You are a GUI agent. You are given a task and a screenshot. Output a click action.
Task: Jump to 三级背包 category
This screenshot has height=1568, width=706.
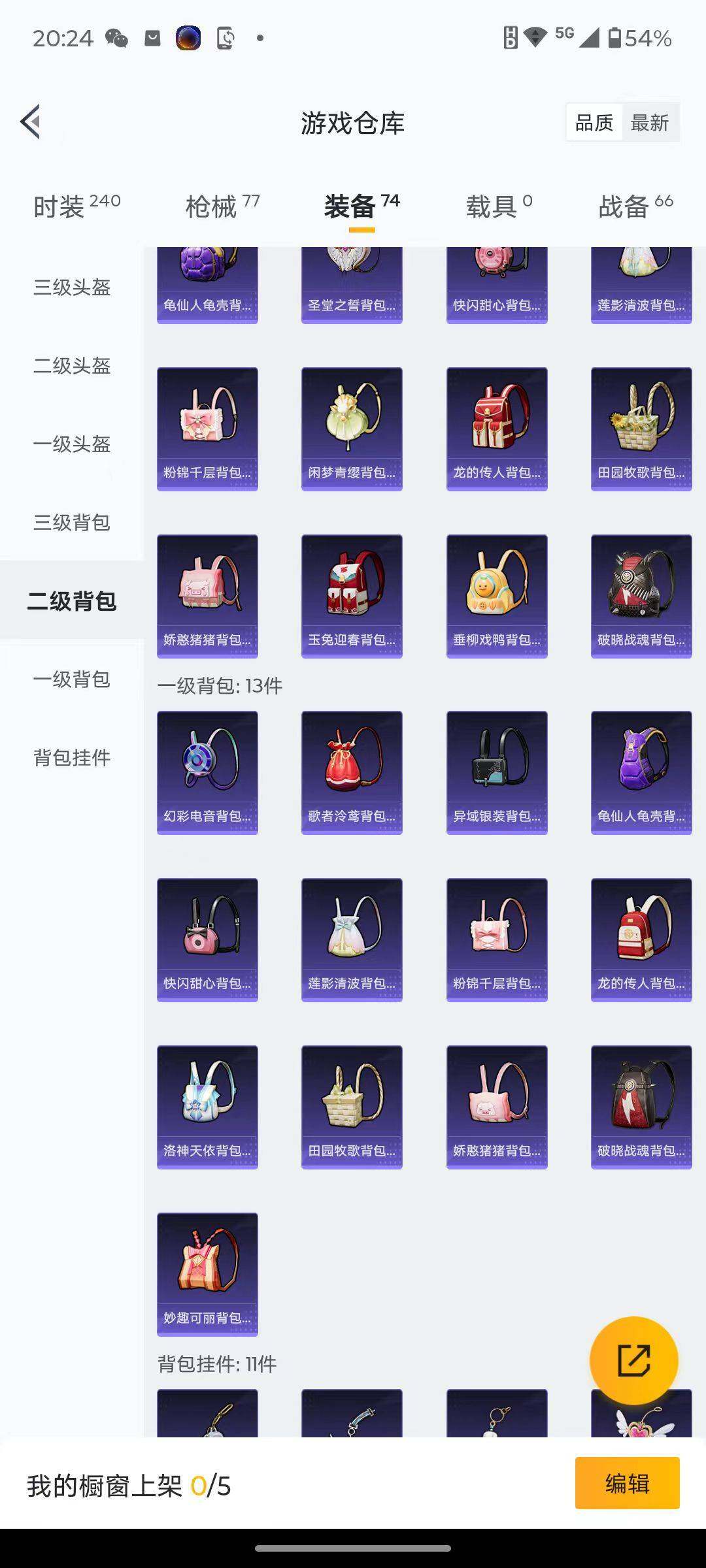click(x=72, y=523)
